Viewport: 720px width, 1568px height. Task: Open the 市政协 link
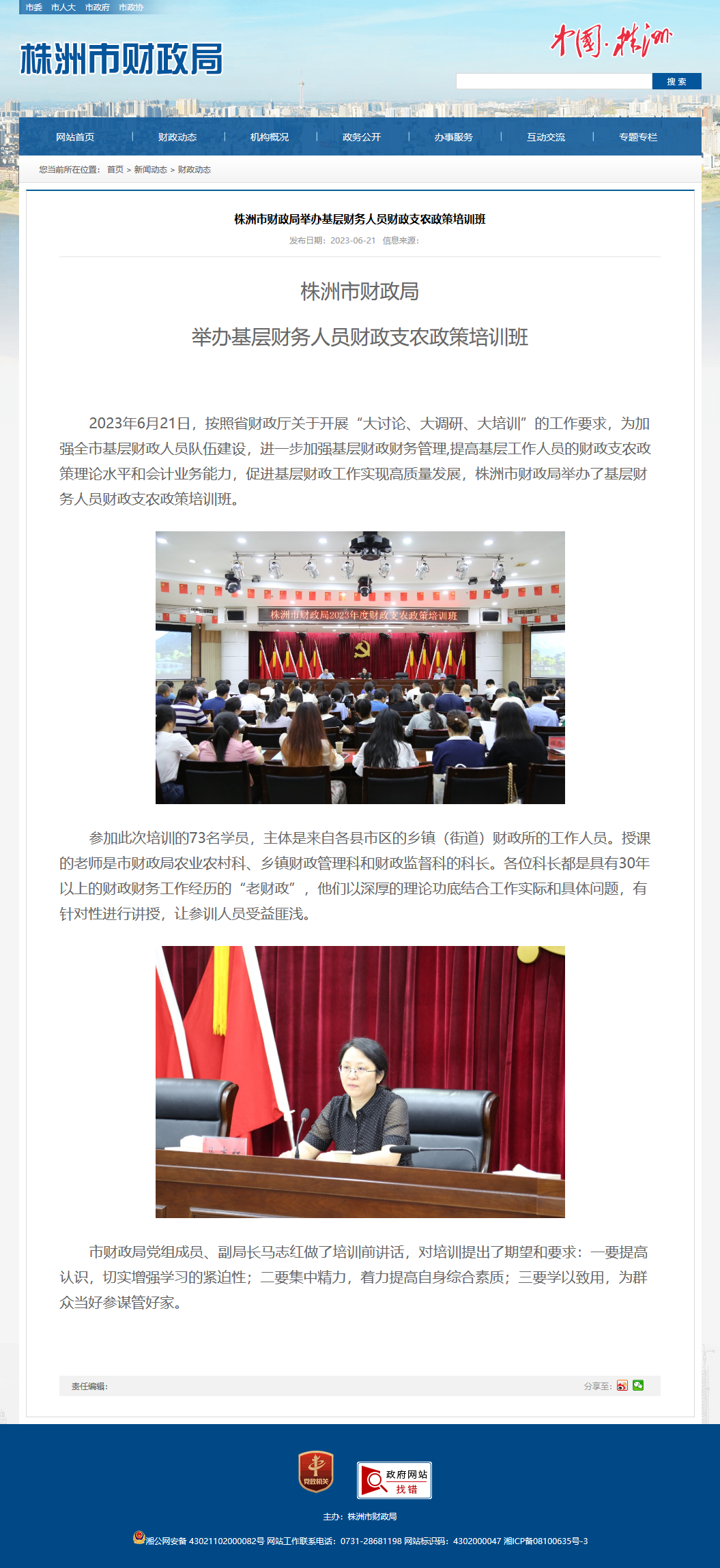click(131, 8)
